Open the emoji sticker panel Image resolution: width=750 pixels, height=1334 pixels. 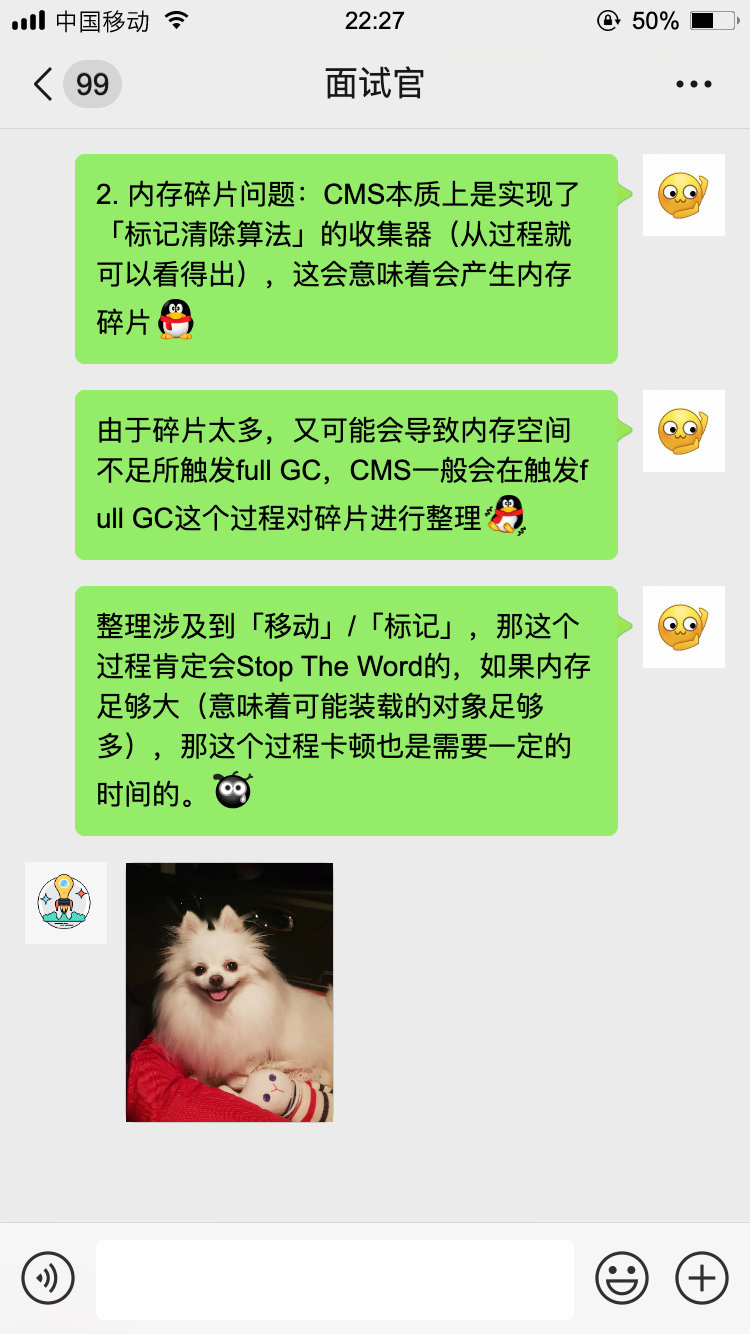(x=622, y=1278)
